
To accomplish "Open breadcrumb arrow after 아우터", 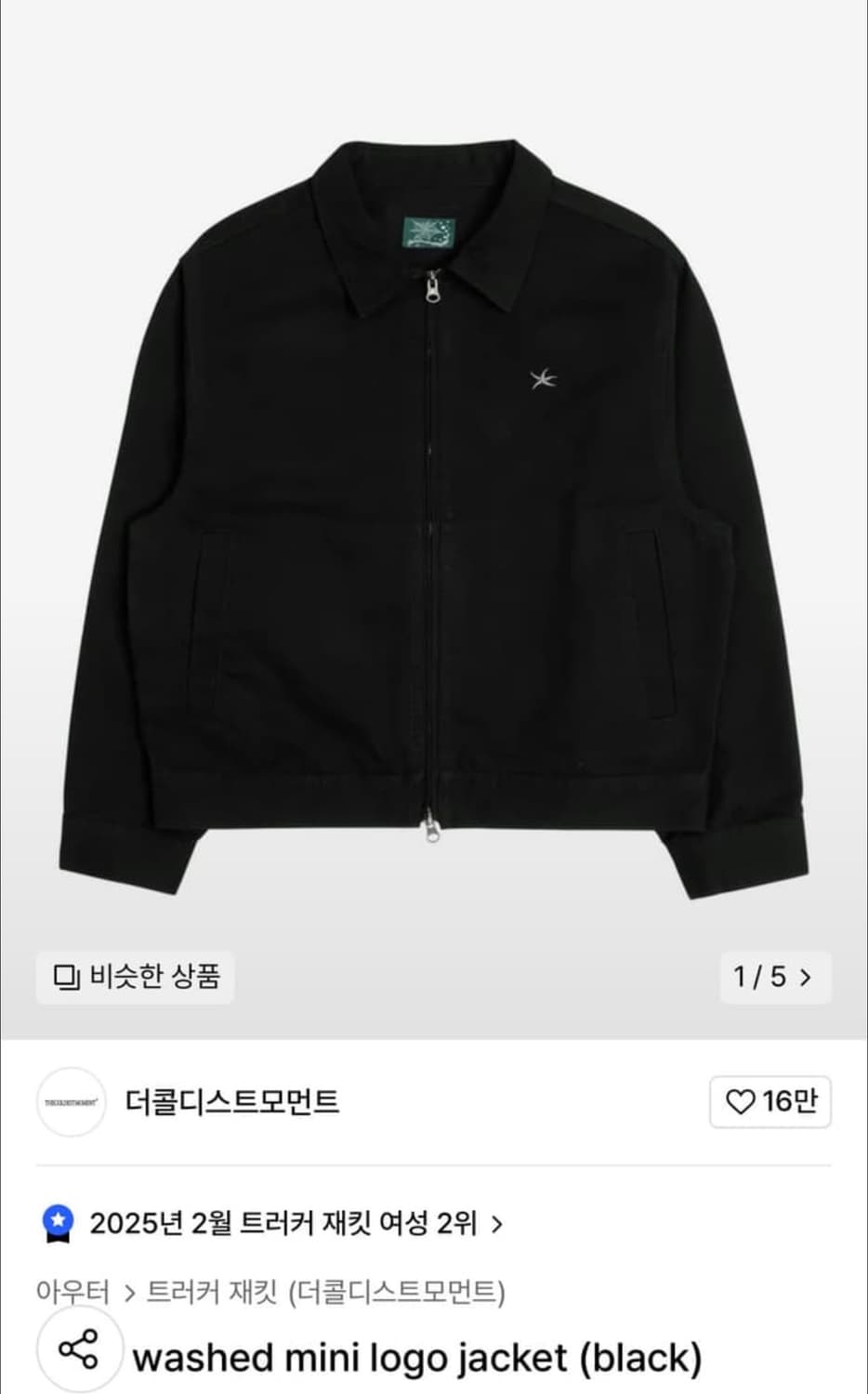I will tap(127, 1290).
